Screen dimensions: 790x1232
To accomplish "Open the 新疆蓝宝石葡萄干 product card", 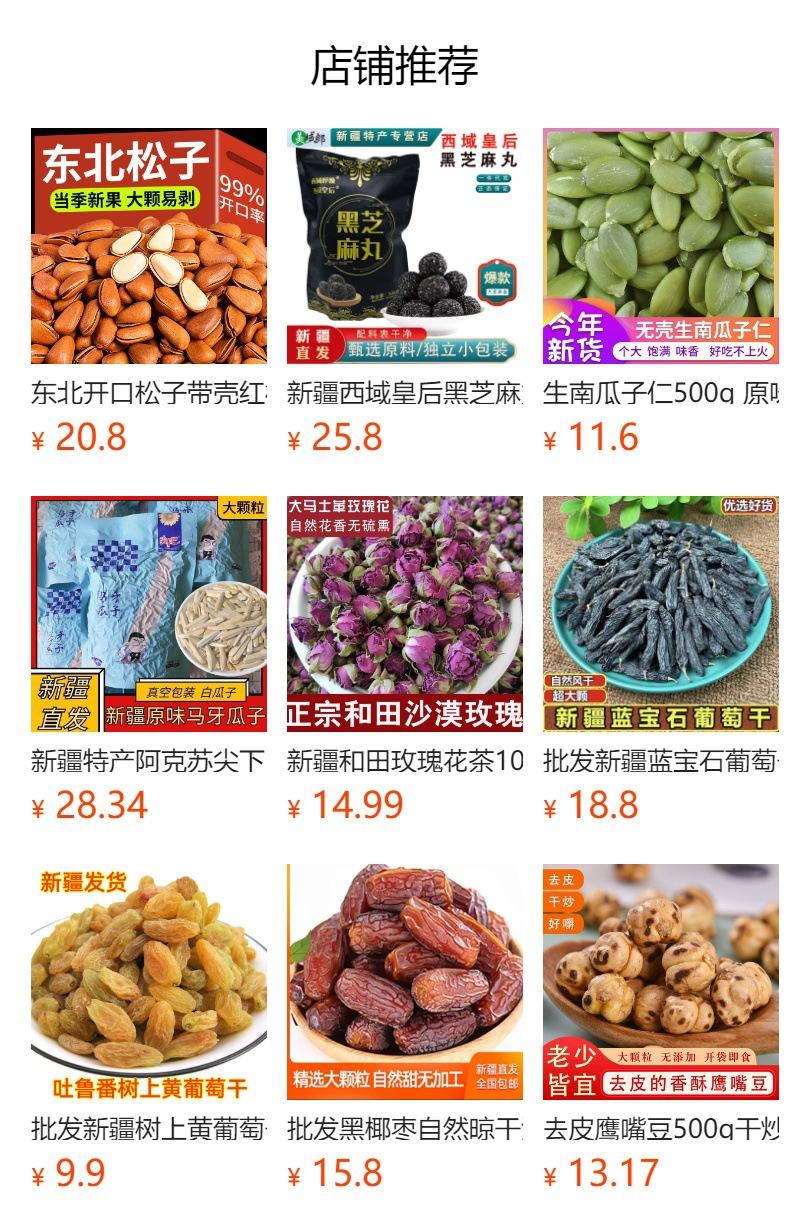I will click(x=661, y=614).
